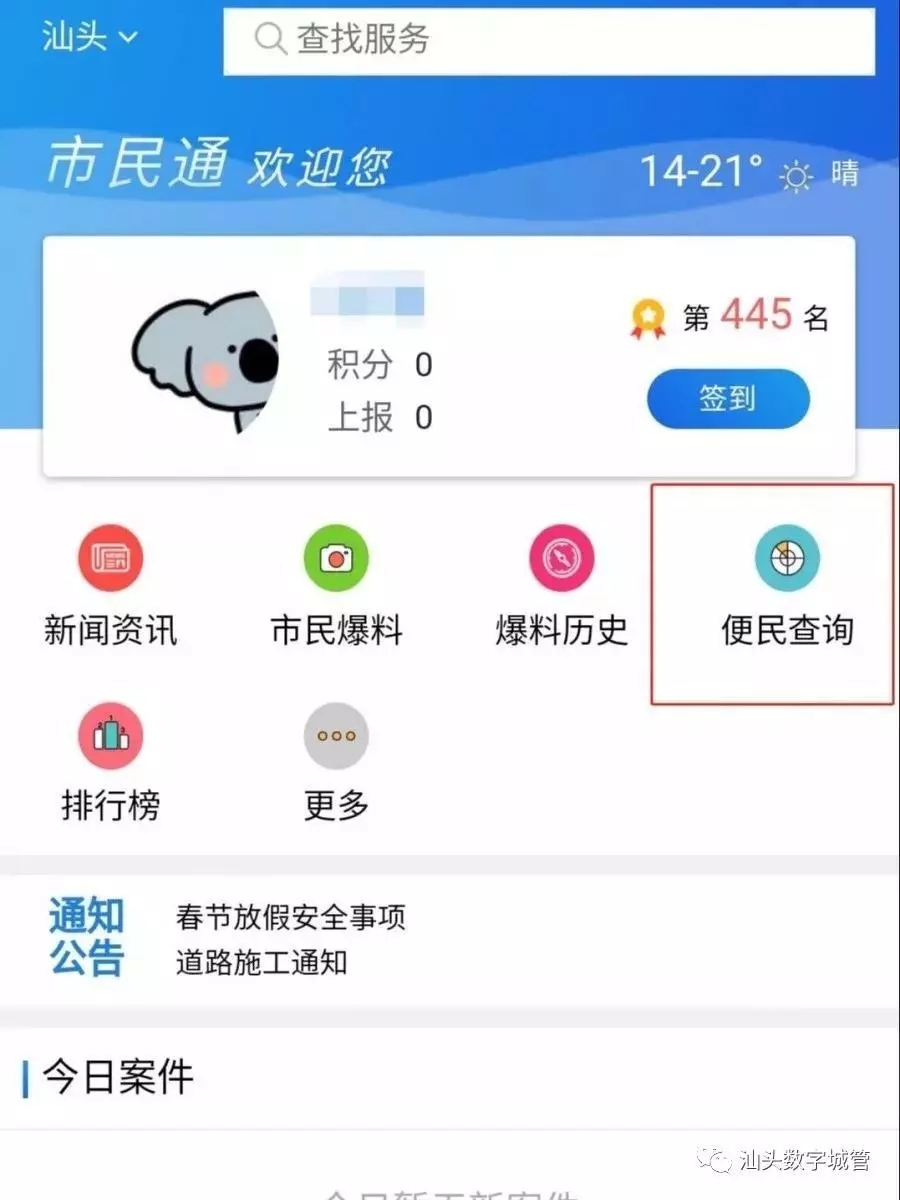Screen dimensions: 900x1200
Task: Open notice 春节放假安全事项
Action: click(290, 917)
